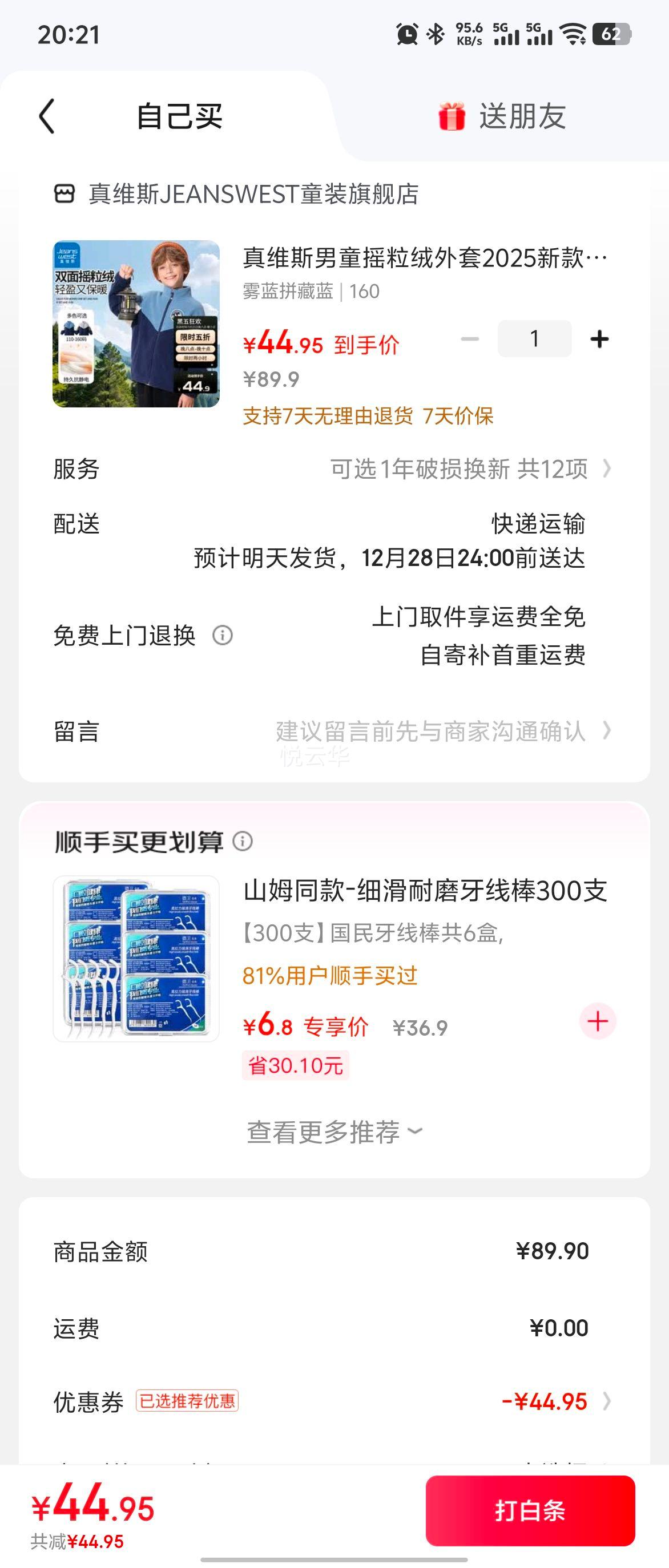View info about 免费上门退换
The image size is (669, 1568).
pos(222,636)
